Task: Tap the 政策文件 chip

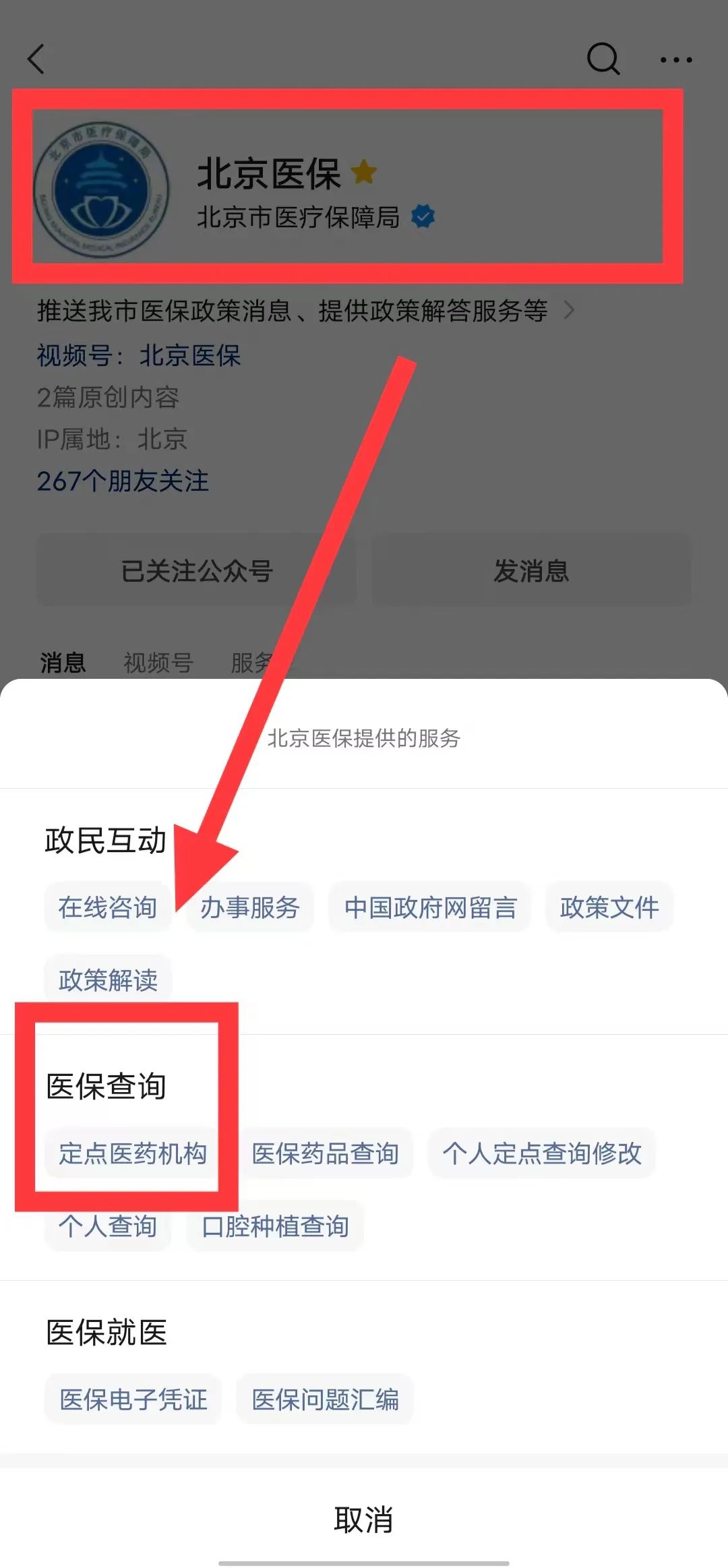Action: pos(609,907)
